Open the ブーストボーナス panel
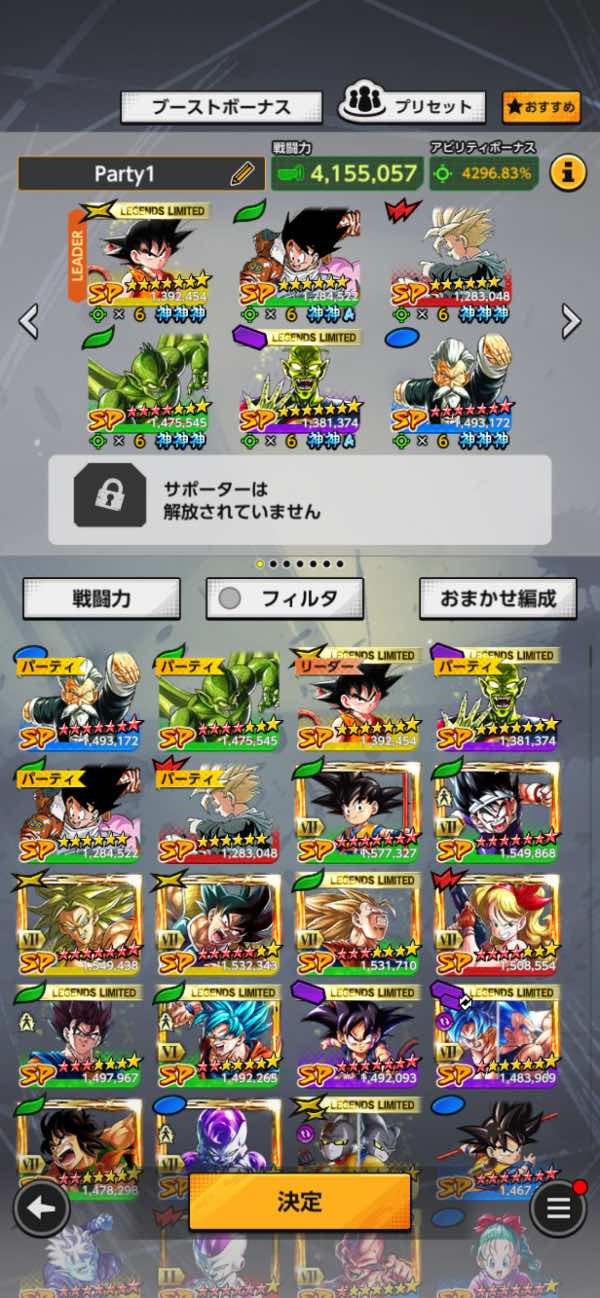600x1298 pixels. [x=221, y=107]
